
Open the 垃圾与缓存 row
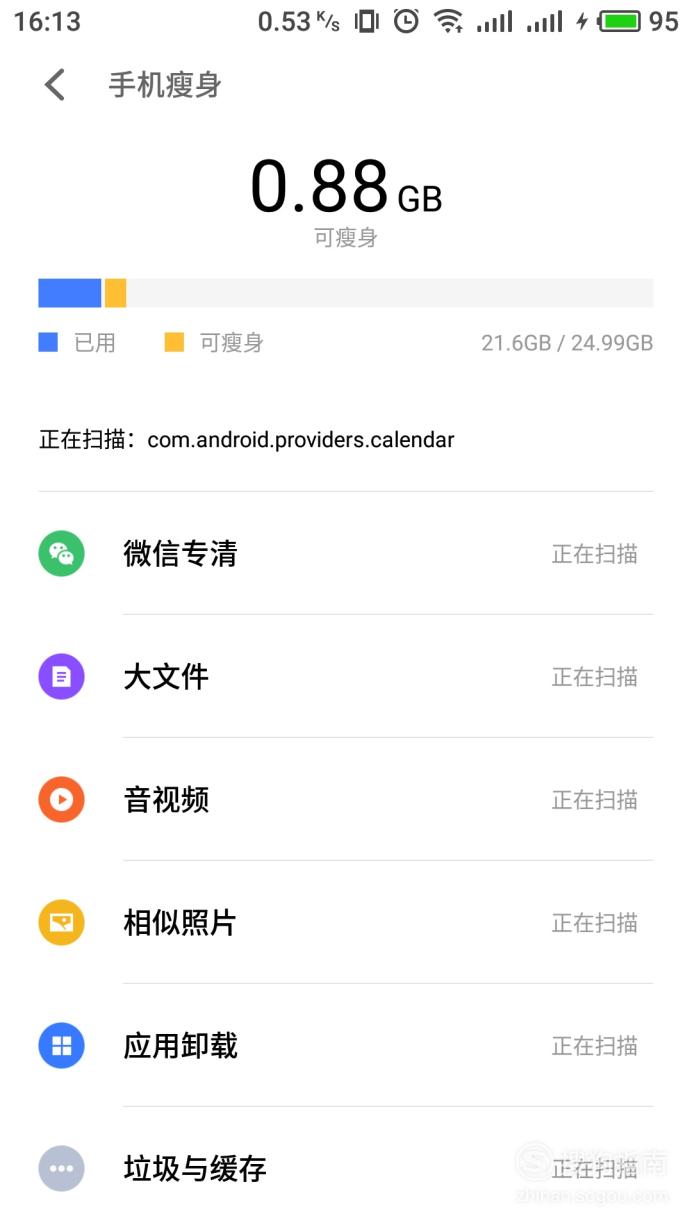coord(346,1168)
